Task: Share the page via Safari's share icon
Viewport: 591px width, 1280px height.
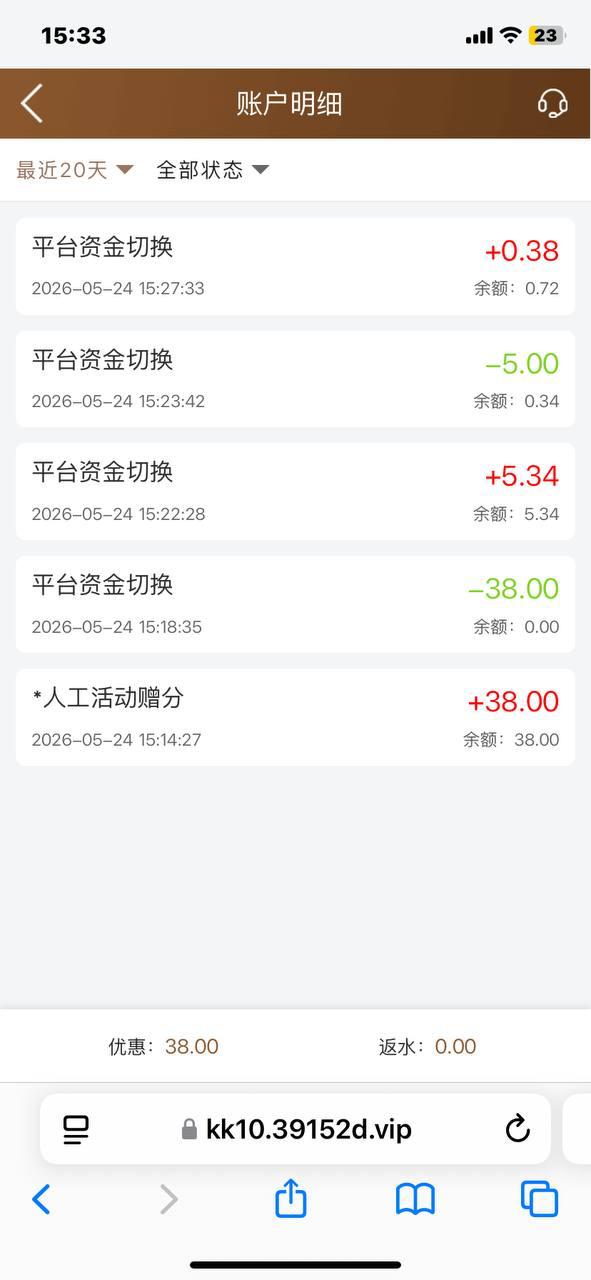Action: [x=290, y=1197]
